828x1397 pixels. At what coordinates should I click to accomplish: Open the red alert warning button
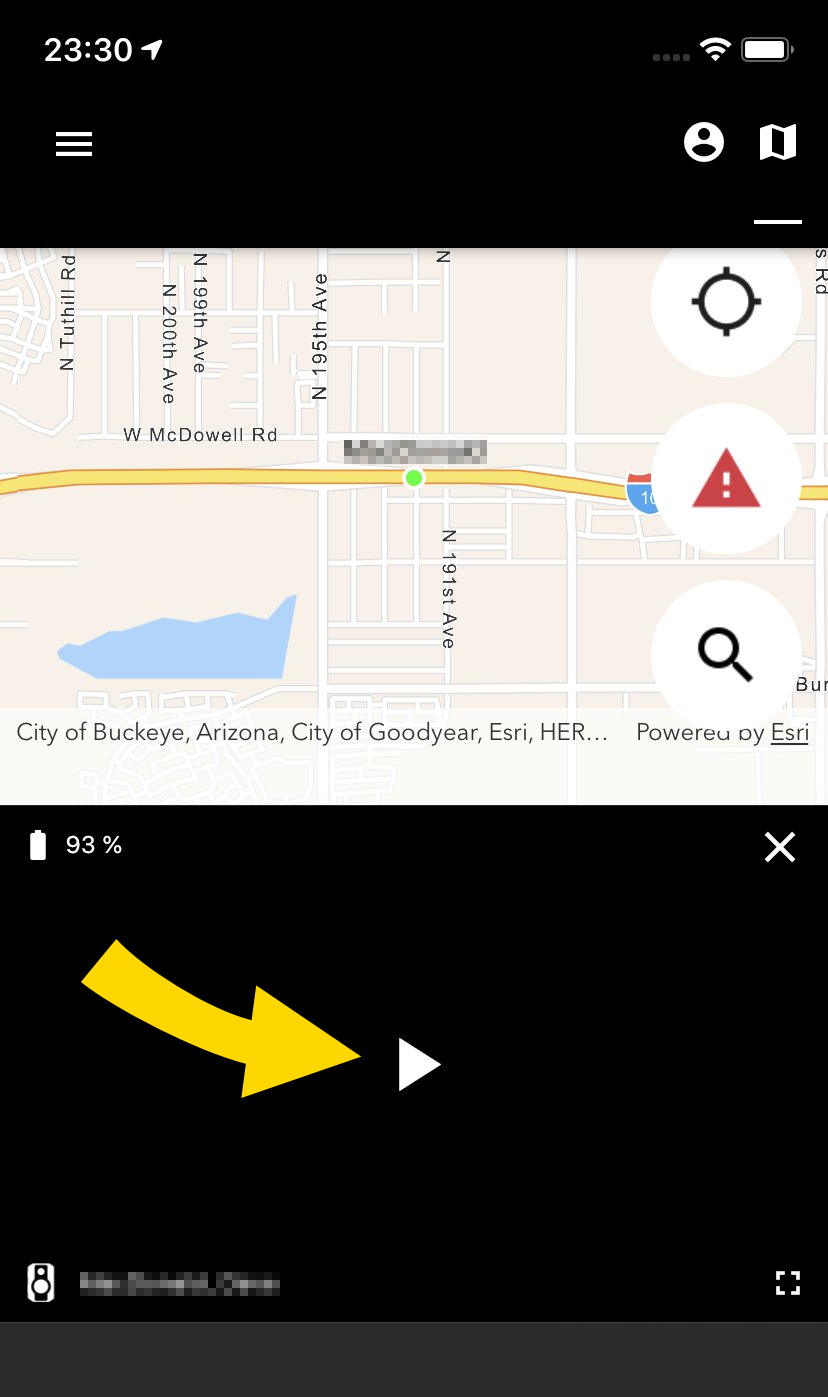coord(726,479)
